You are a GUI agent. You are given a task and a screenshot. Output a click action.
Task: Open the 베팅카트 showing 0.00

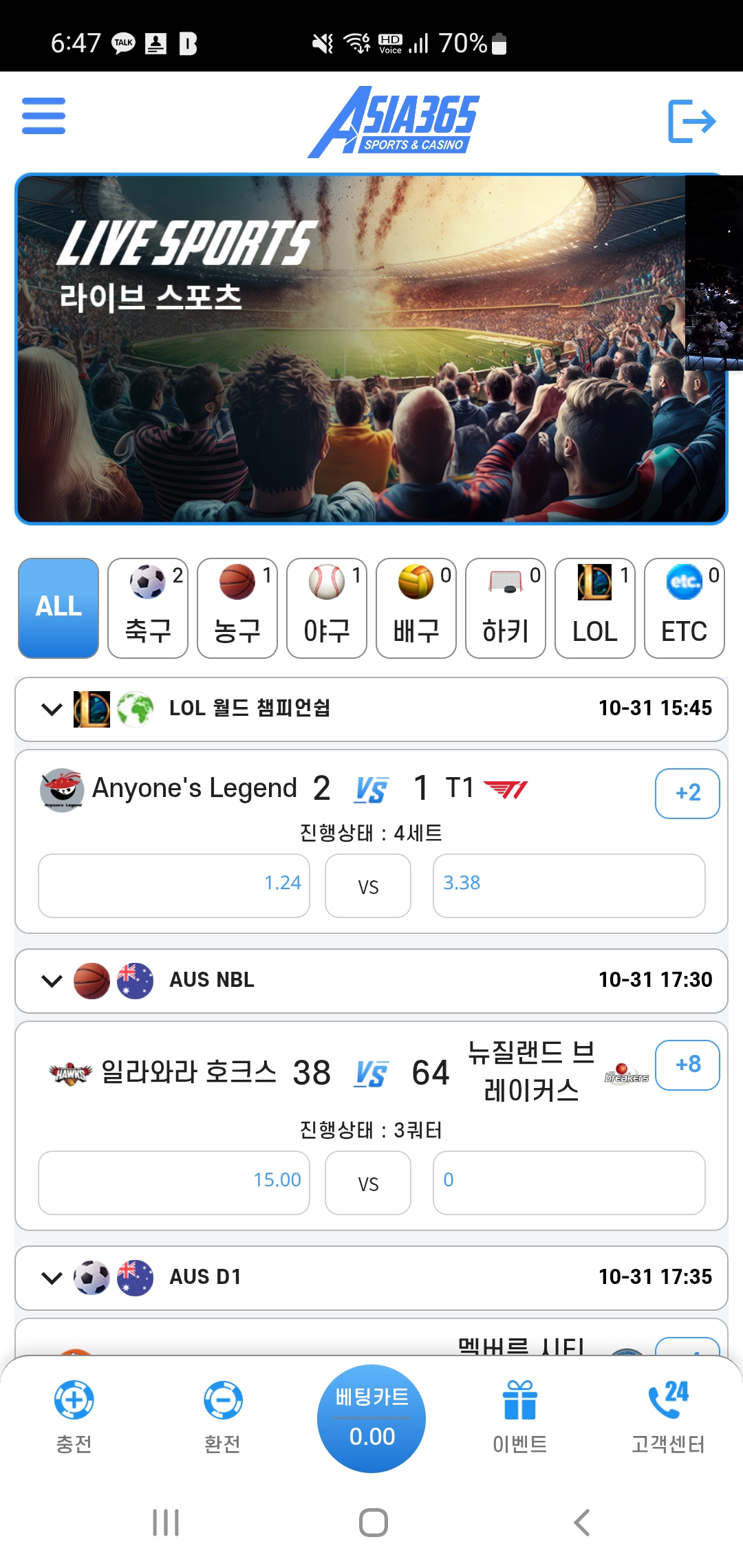point(371,1418)
